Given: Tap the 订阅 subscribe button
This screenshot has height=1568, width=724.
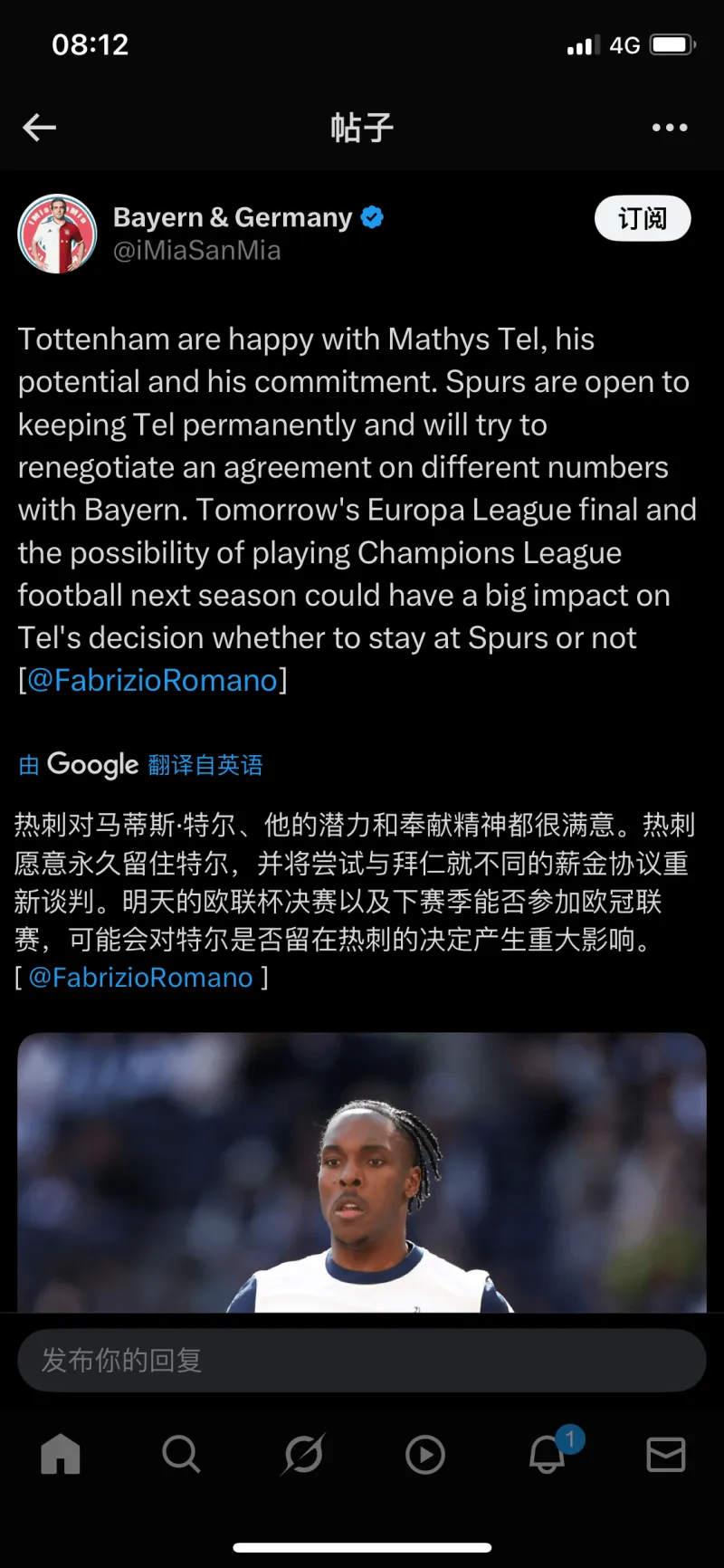Looking at the screenshot, I should tap(643, 219).
